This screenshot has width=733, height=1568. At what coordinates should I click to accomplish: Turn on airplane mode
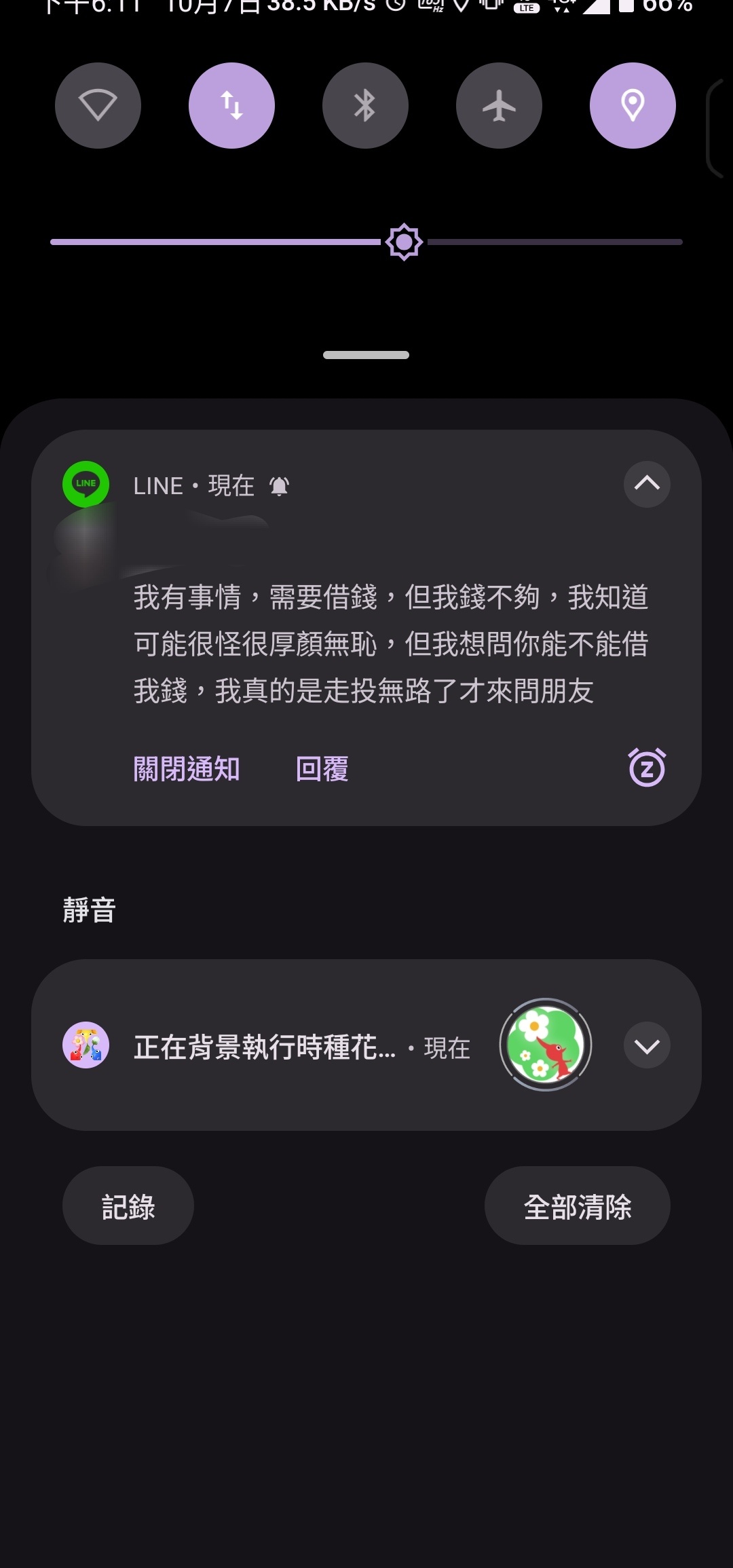(x=499, y=106)
